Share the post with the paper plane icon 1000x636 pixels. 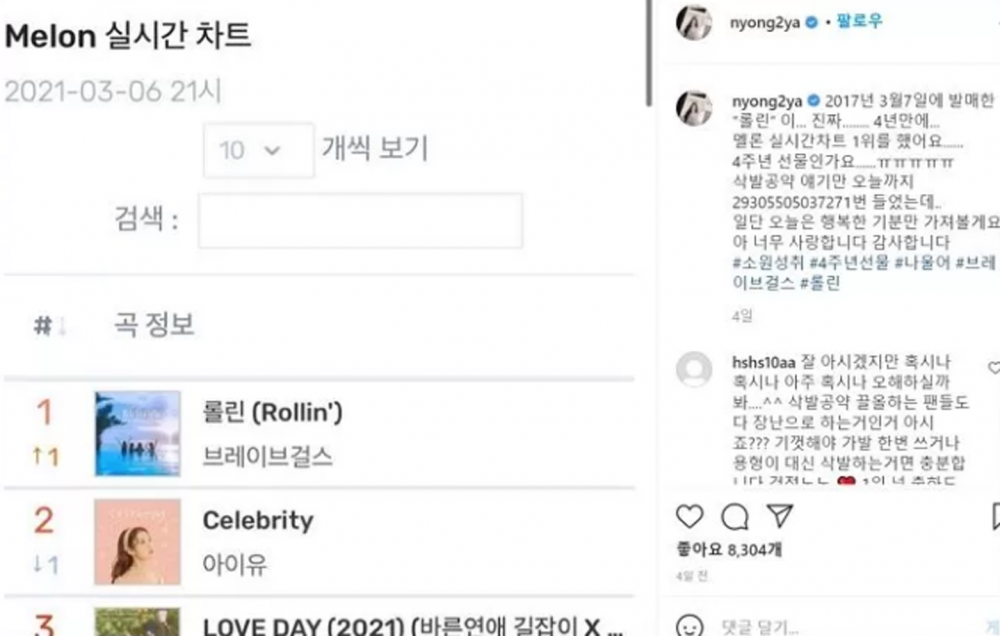pos(780,516)
